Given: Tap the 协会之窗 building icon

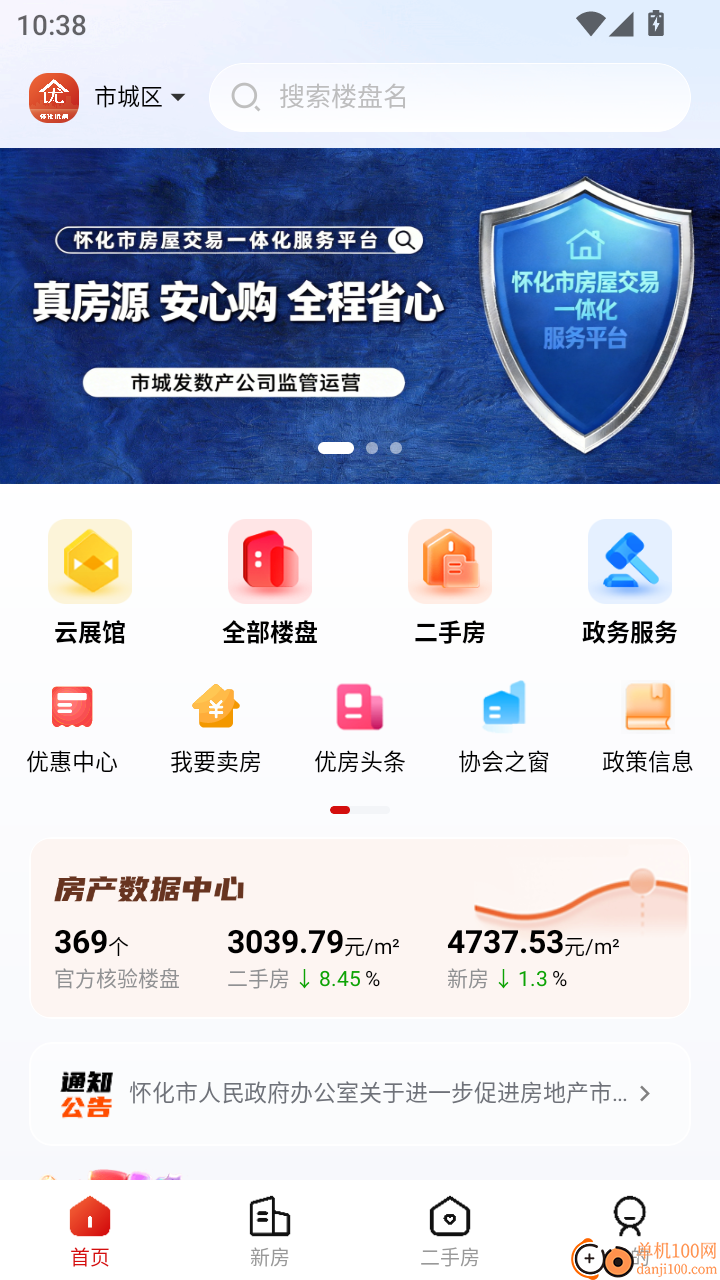Looking at the screenshot, I should (503, 707).
